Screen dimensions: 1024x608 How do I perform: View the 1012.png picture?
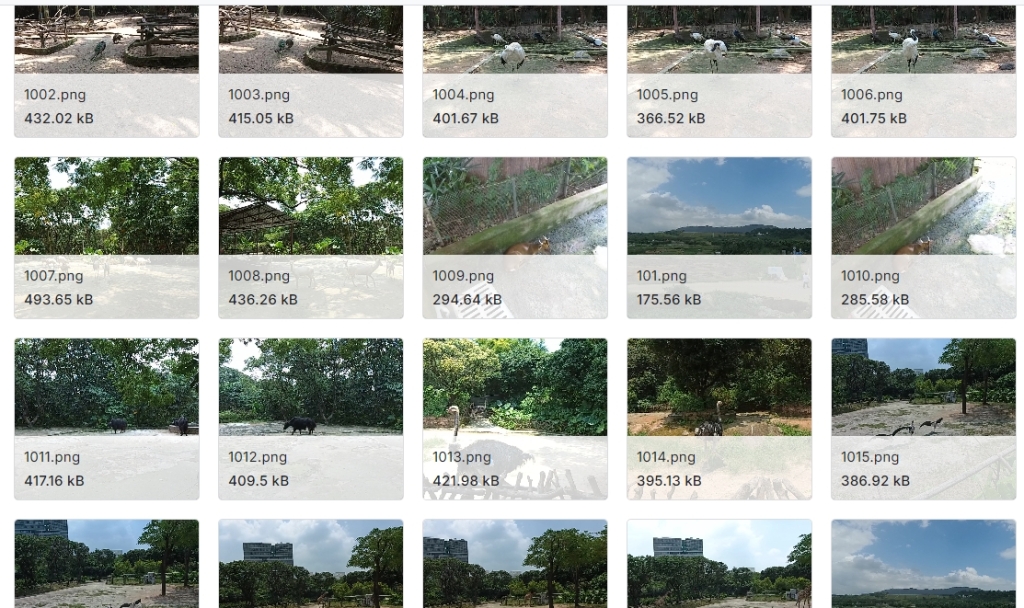click(310, 417)
